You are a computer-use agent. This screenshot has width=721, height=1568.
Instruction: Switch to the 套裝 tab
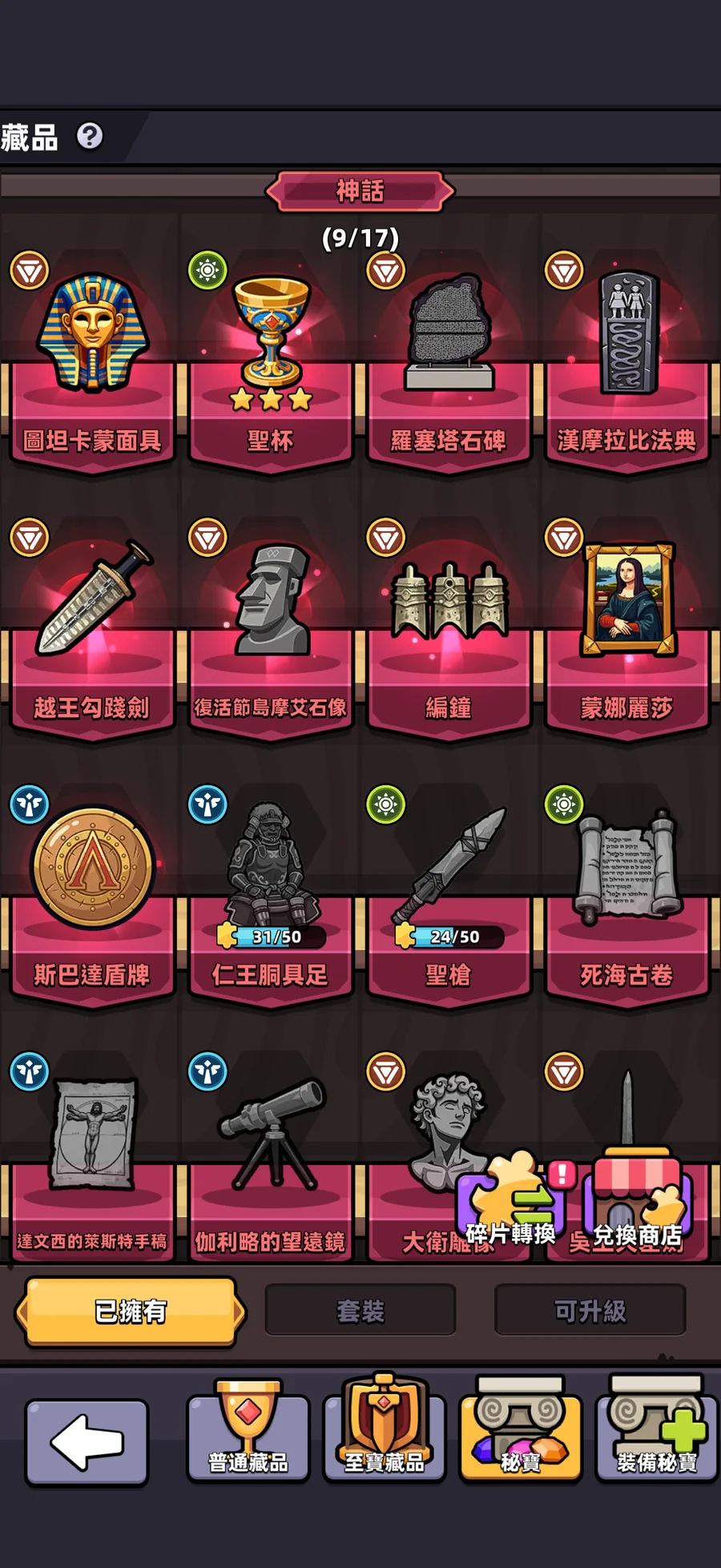point(360,1311)
